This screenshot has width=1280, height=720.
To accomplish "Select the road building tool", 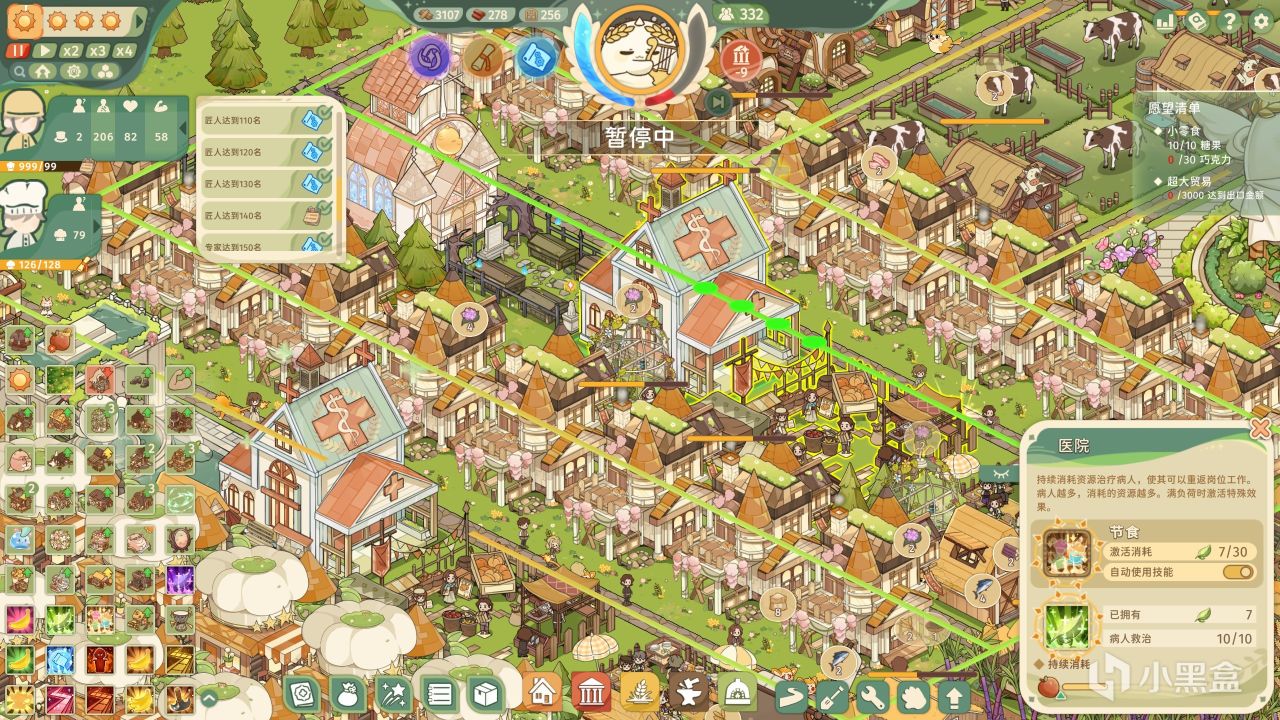I will tap(790, 694).
